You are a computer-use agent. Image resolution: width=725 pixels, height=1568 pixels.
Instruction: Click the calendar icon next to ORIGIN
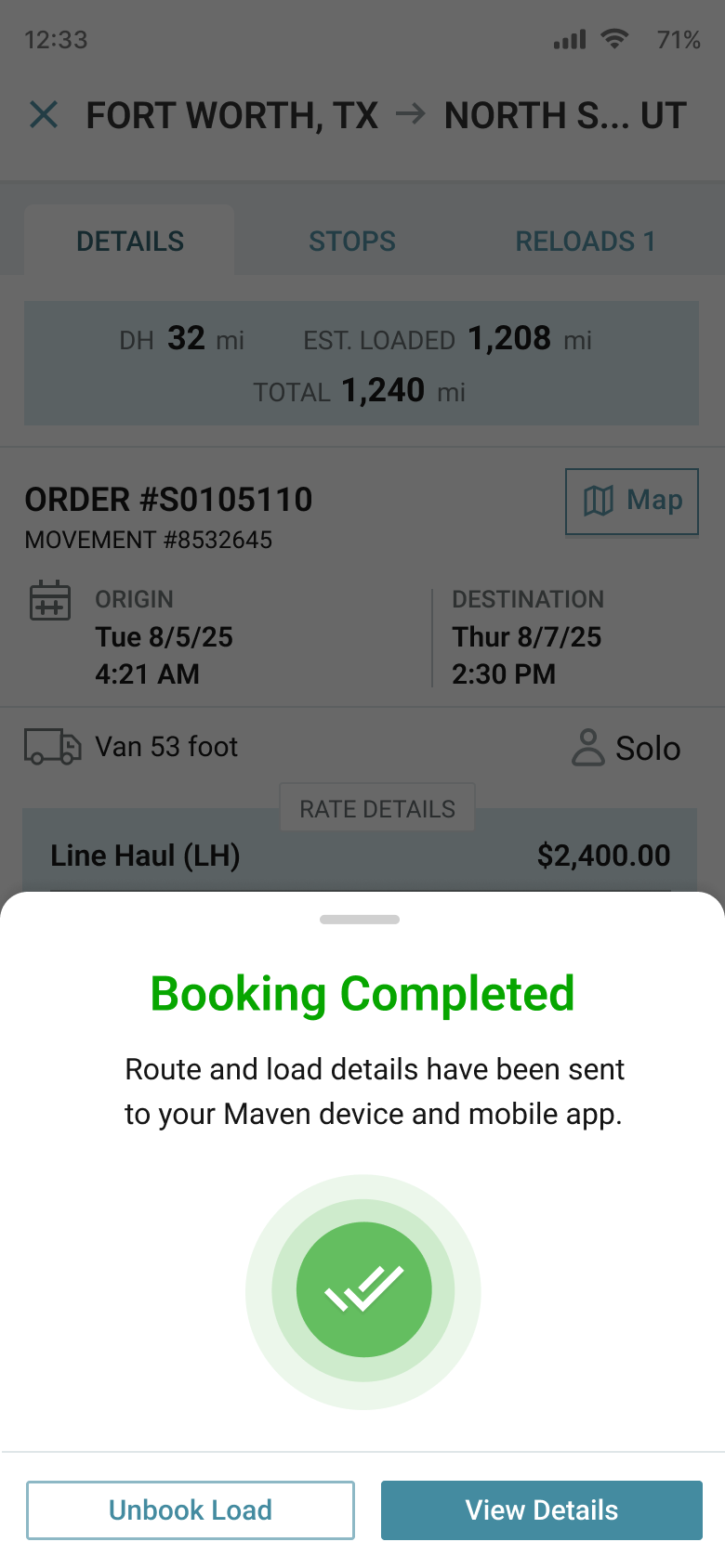pyautogui.click(x=50, y=600)
